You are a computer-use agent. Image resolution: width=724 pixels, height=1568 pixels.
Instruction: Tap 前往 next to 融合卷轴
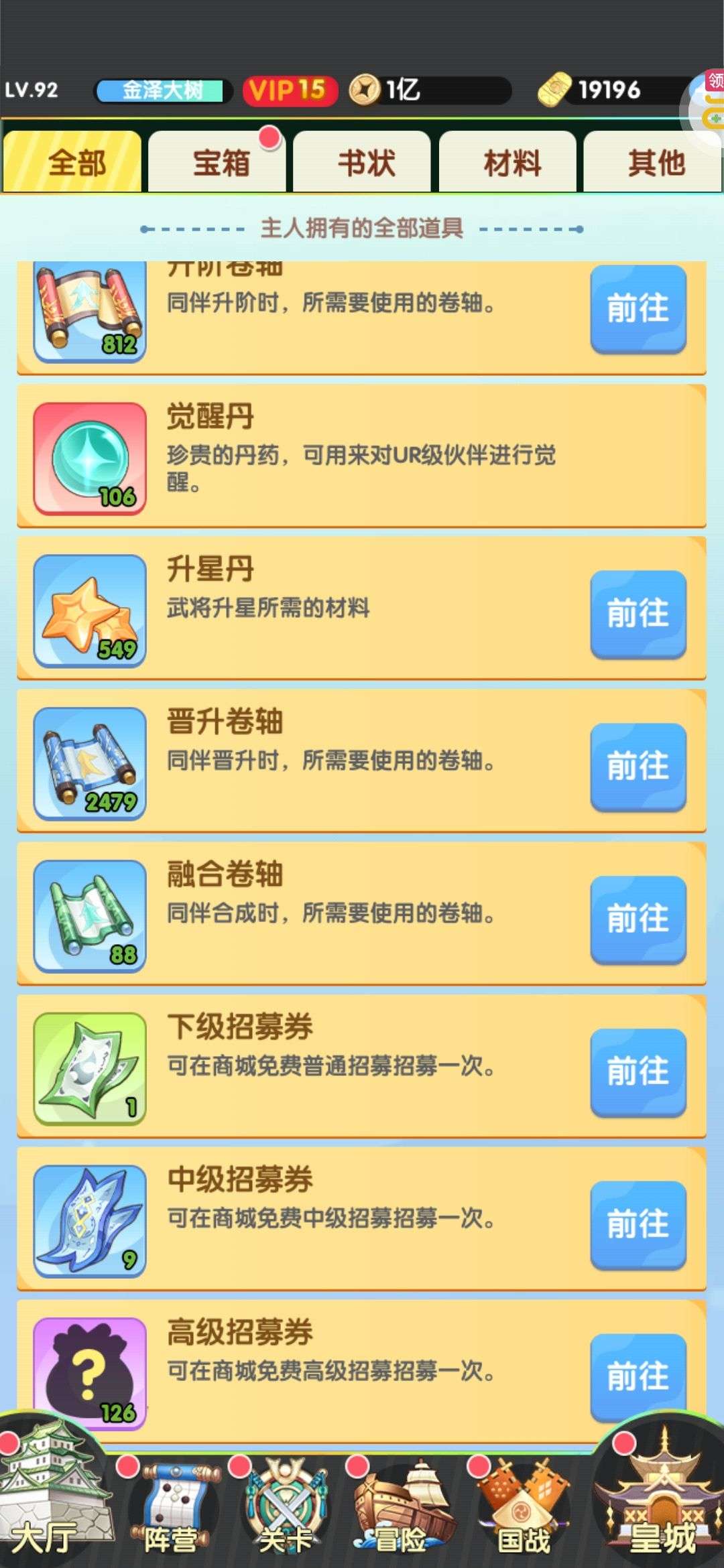point(638,919)
